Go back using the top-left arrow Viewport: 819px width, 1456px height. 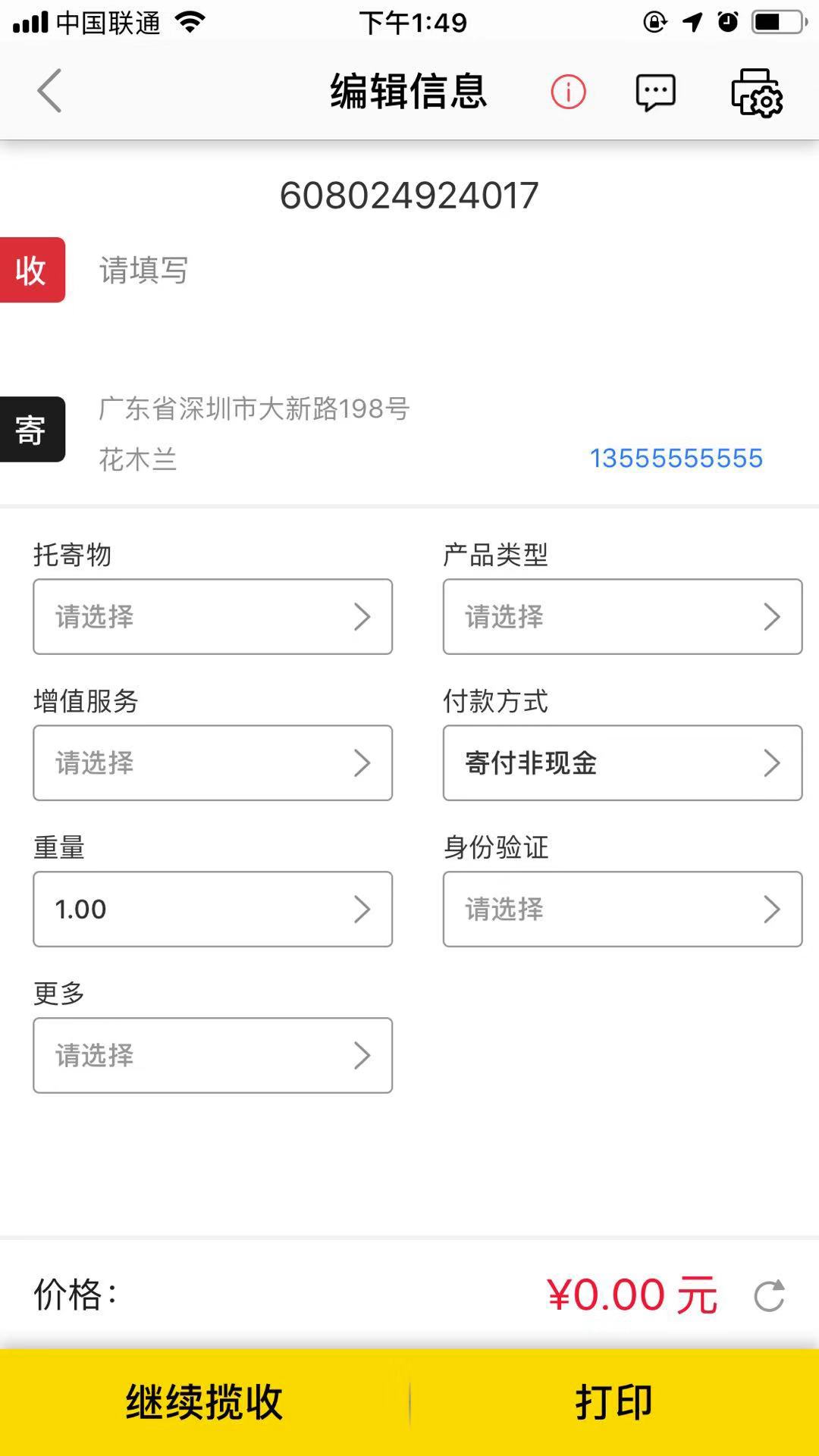(x=49, y=91)
